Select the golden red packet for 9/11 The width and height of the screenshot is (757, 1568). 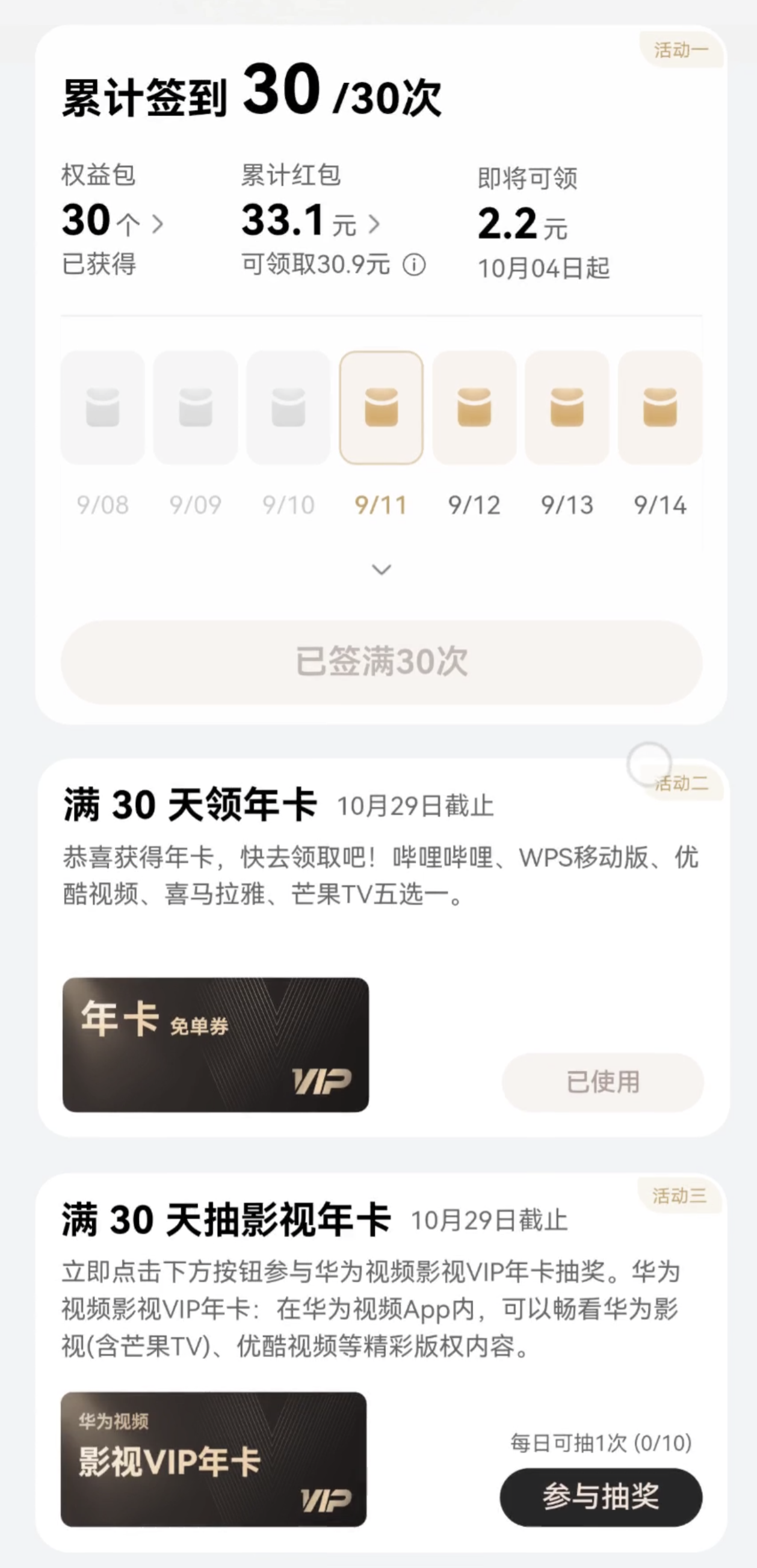coord(382,409)
